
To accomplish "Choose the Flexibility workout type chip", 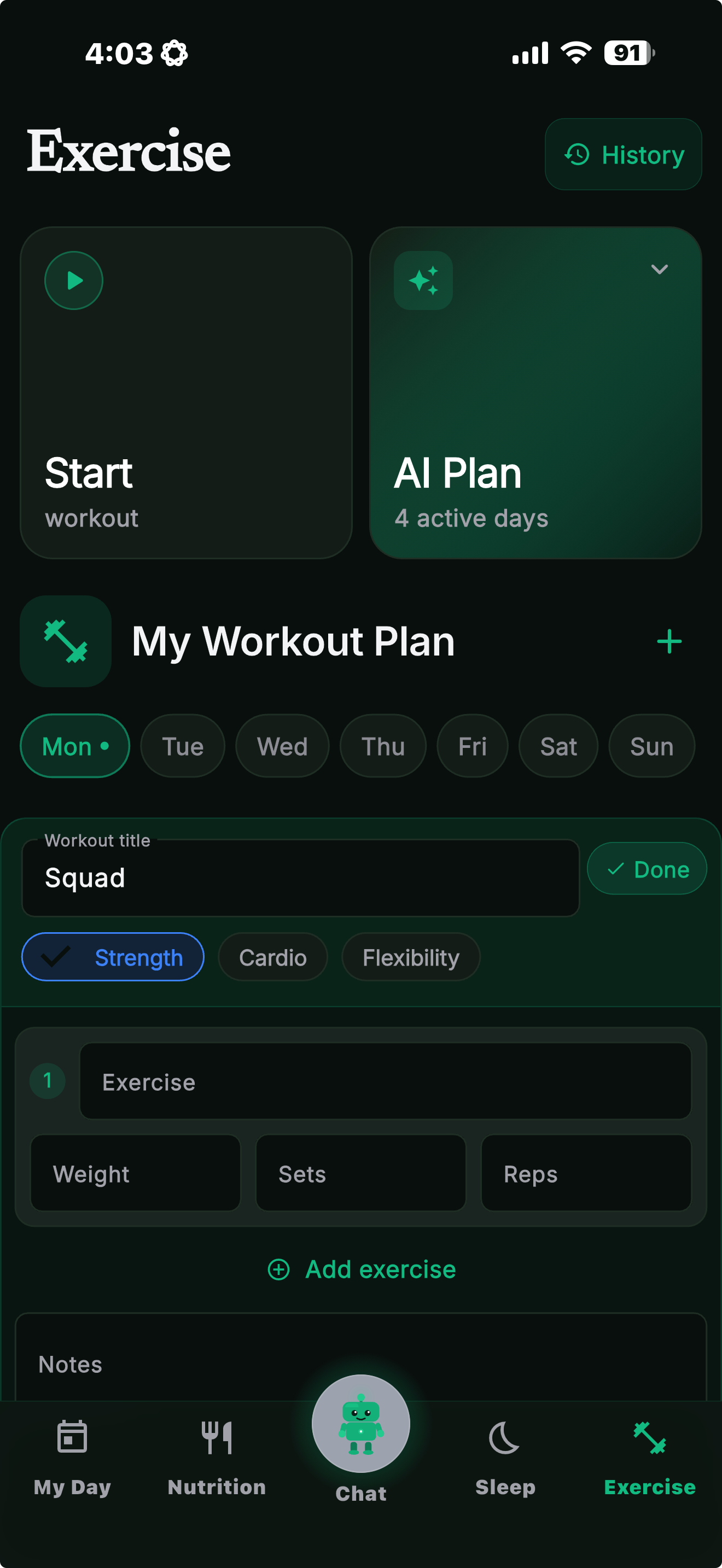I will [411, 957].
